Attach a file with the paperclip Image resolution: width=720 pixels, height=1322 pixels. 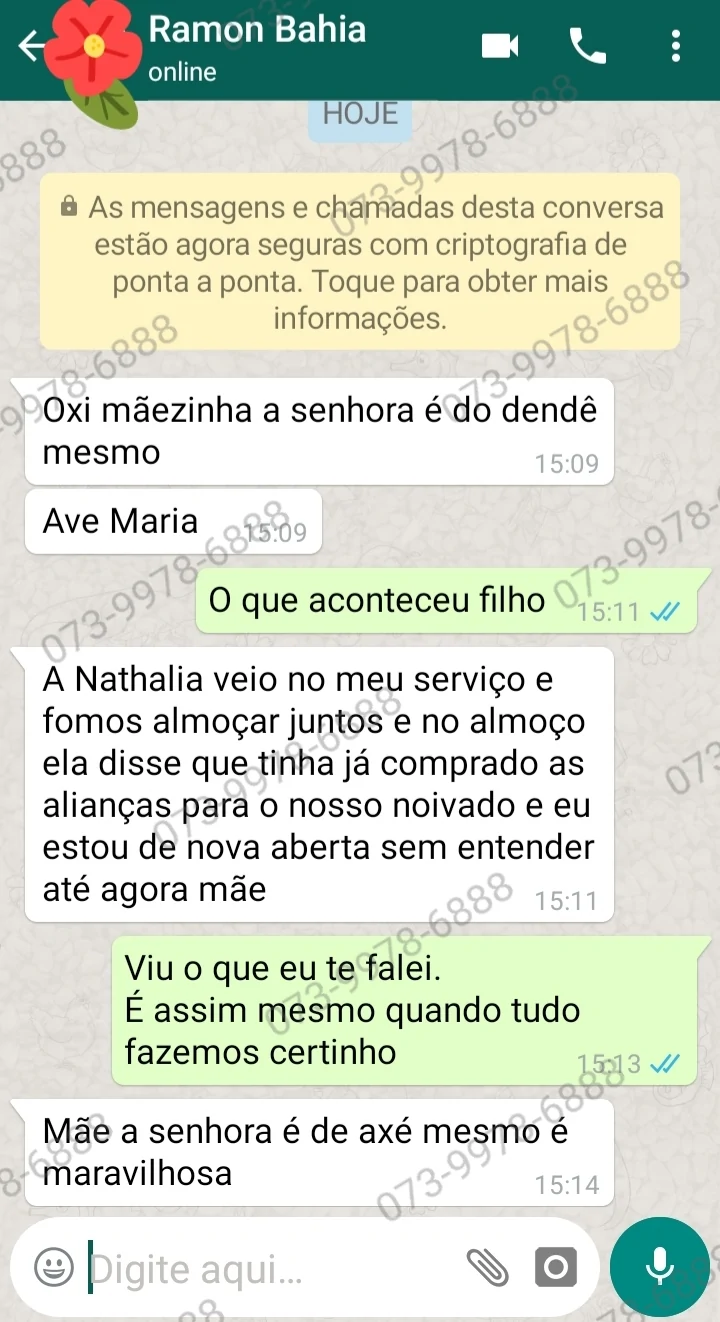tap(488, 1269)
